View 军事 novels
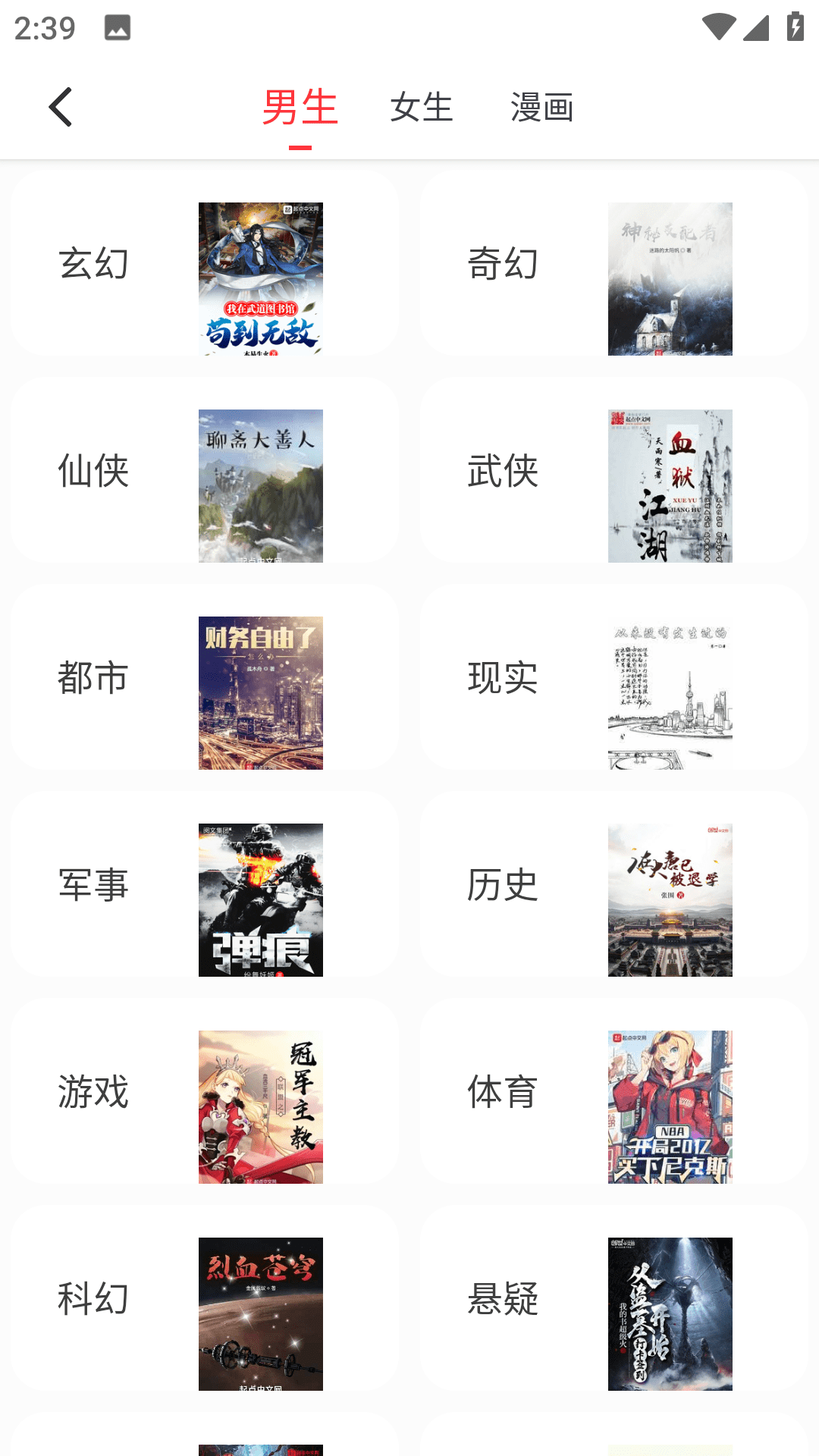819x1456 pixels. coord(205,884)
